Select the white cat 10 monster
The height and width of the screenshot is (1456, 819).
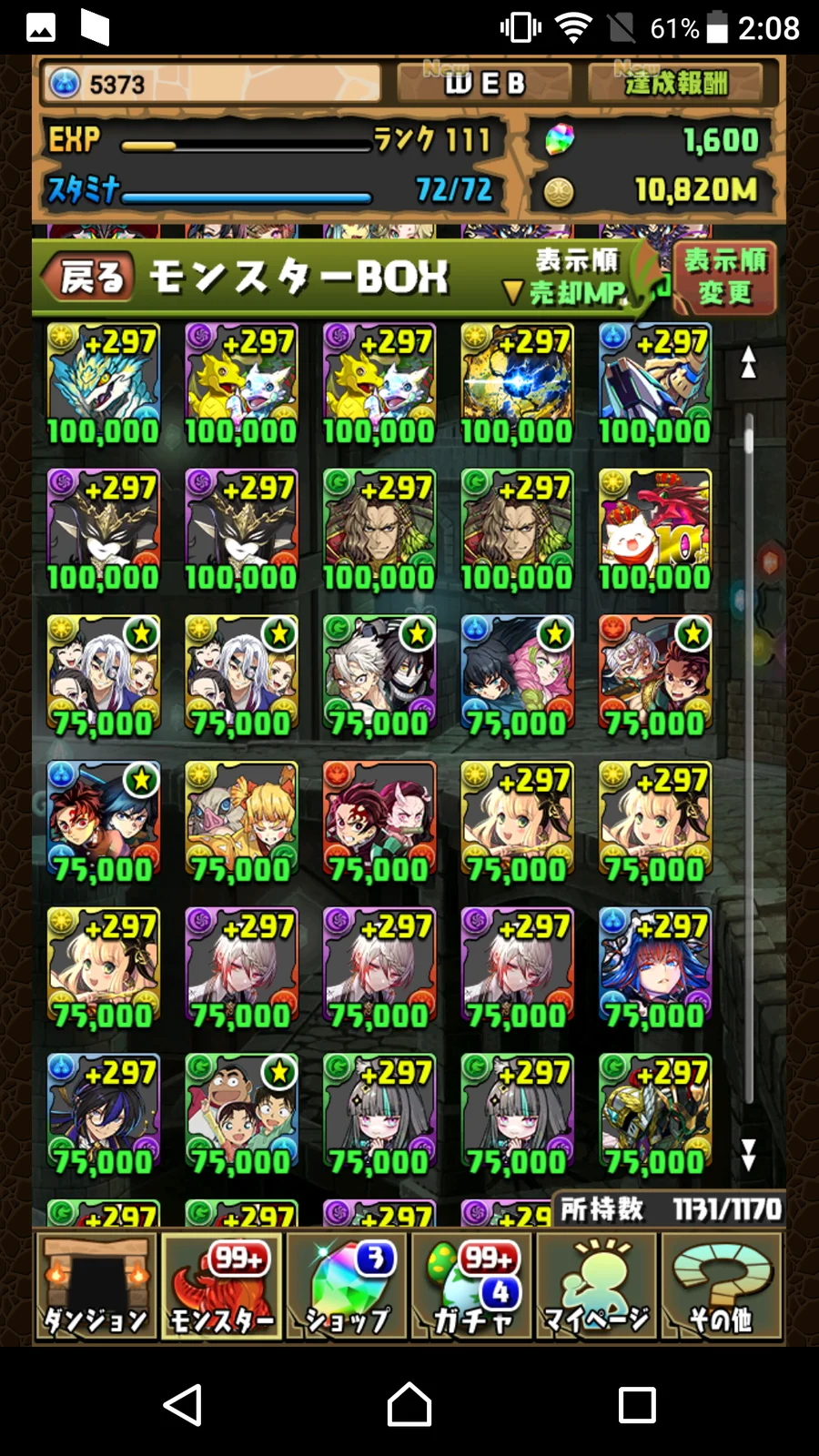coord(654,530)
